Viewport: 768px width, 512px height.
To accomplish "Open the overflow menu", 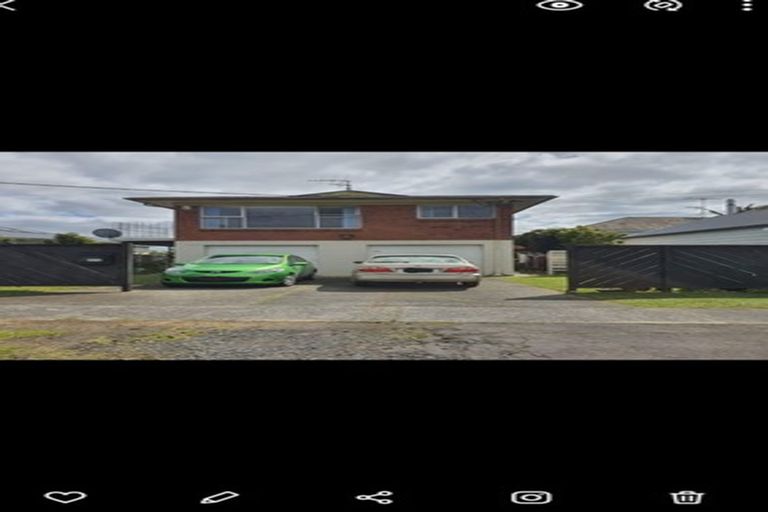I will coord(747,5).
